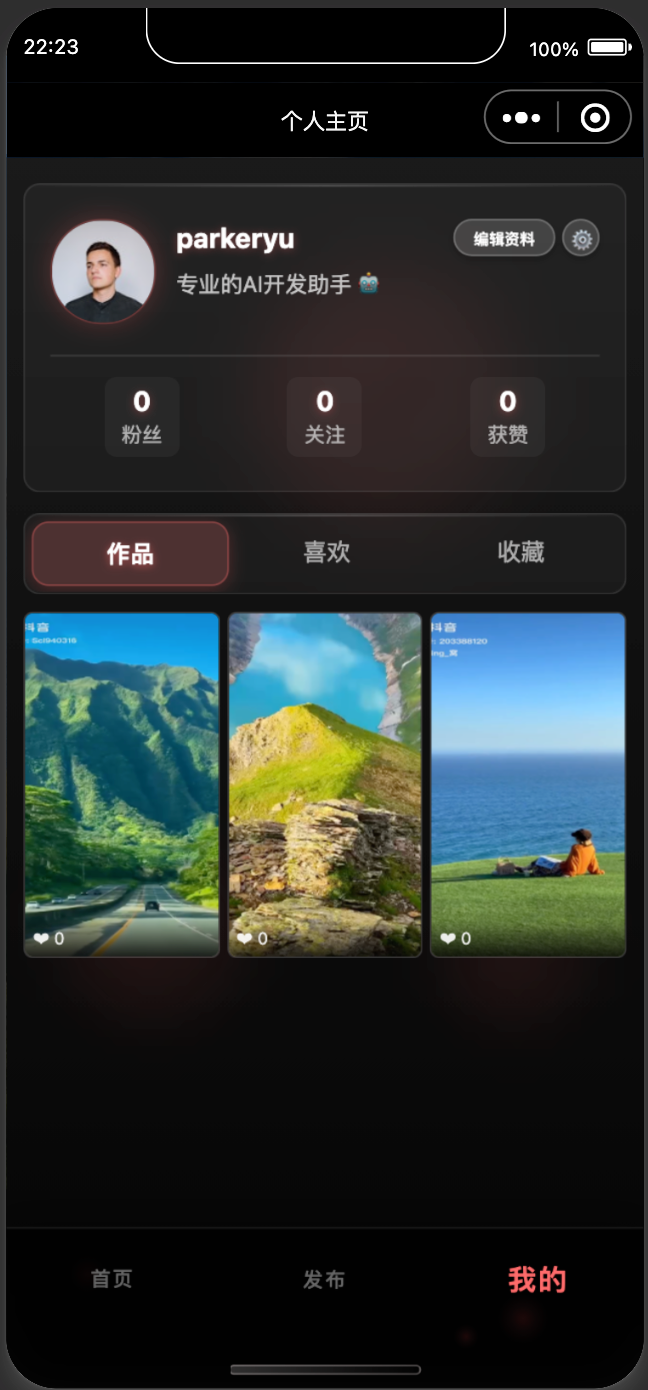
Task: Go to the 首页 home tab
Action: click(111, 1279)
